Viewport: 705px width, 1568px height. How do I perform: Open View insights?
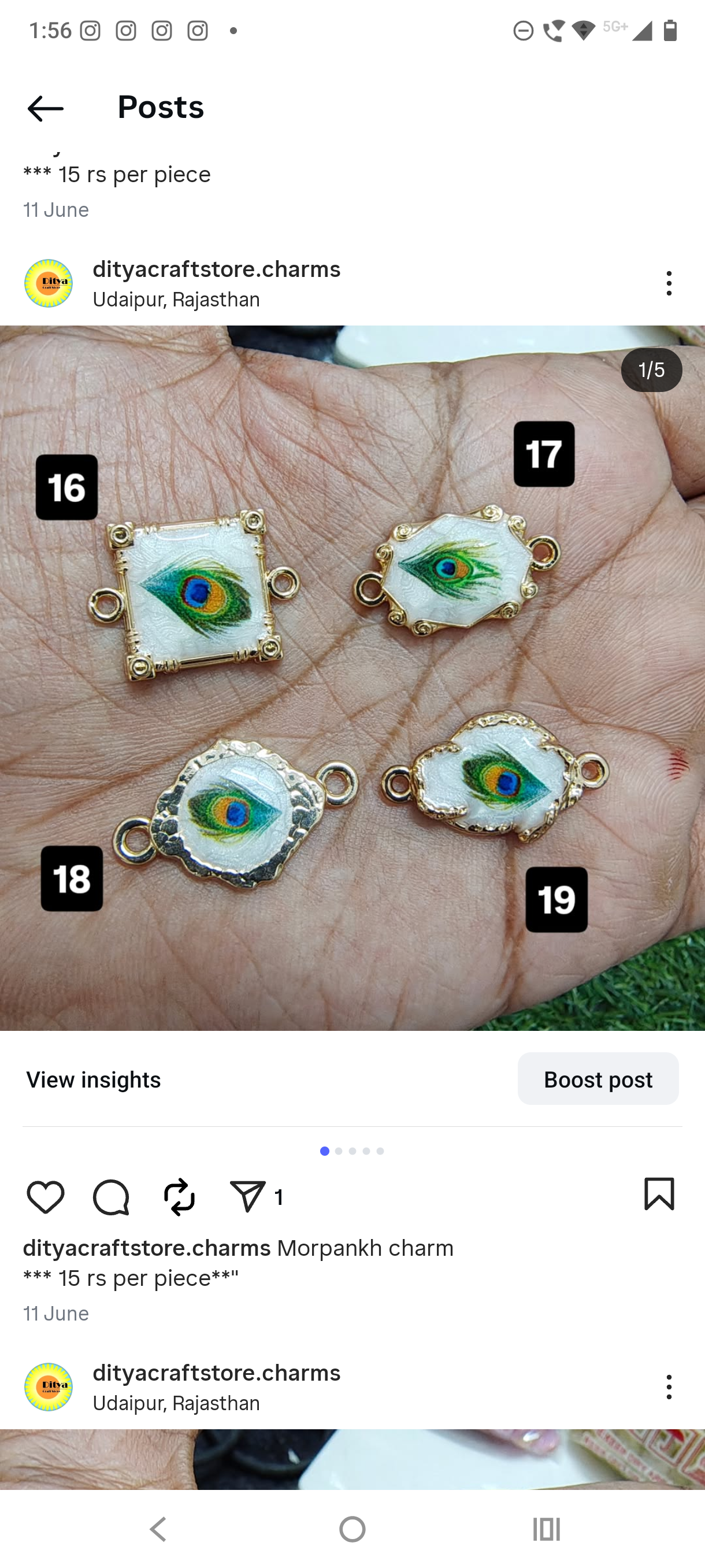pos(93,1079)
